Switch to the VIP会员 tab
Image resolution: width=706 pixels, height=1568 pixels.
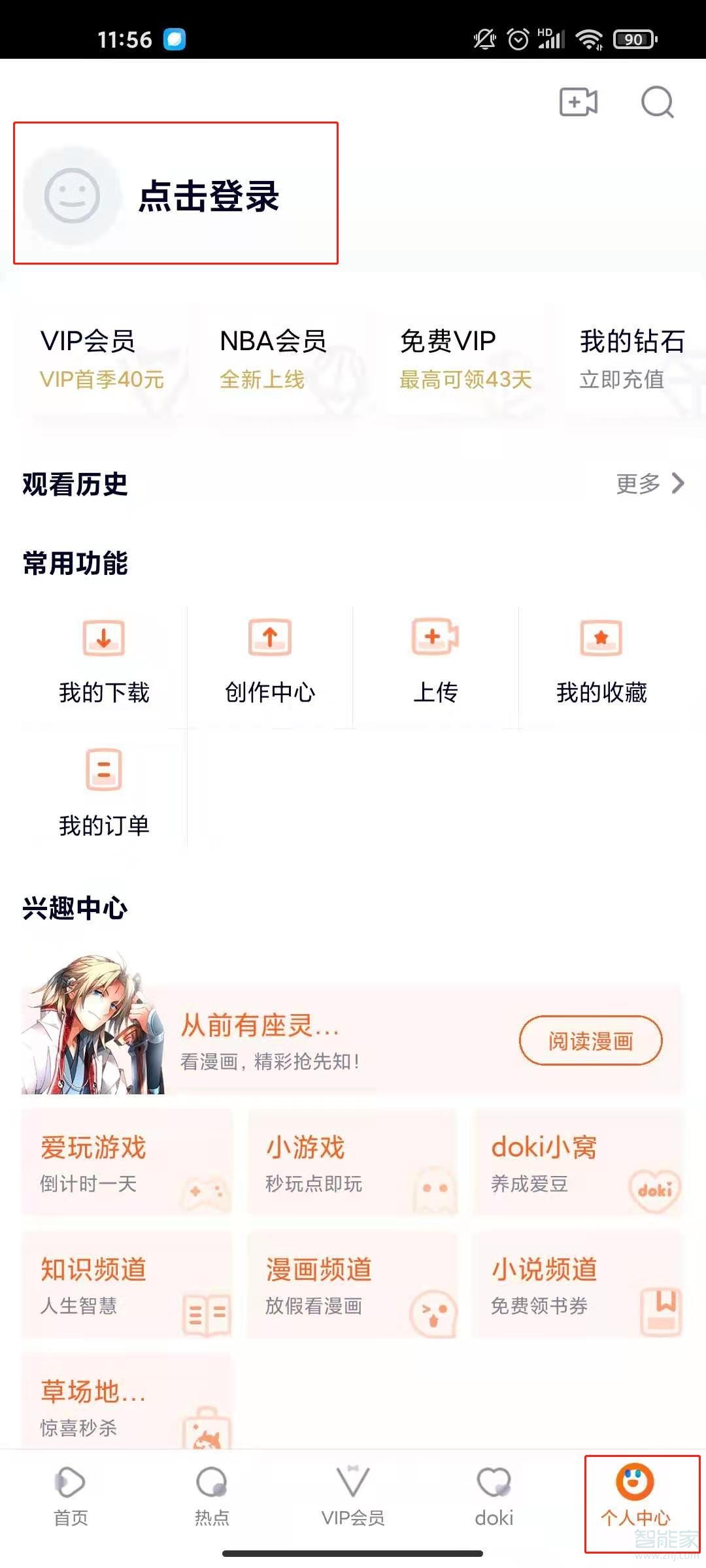pyautogui.click(x=353, y=1496)
